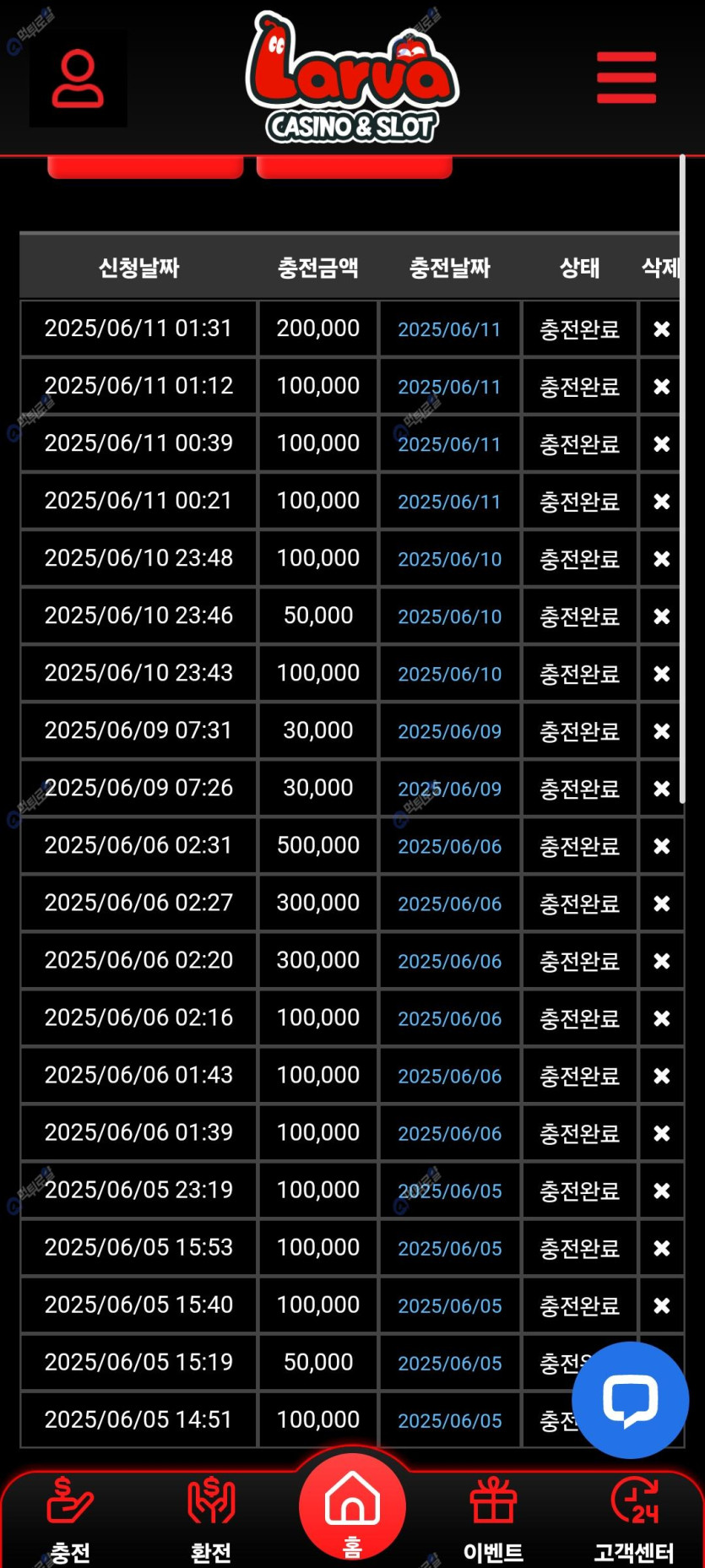The width and height of the screenshot is (705, 1568).
Task: Go to the 충전 tab
Action: pyautogui.click(x=70, y=1517)
